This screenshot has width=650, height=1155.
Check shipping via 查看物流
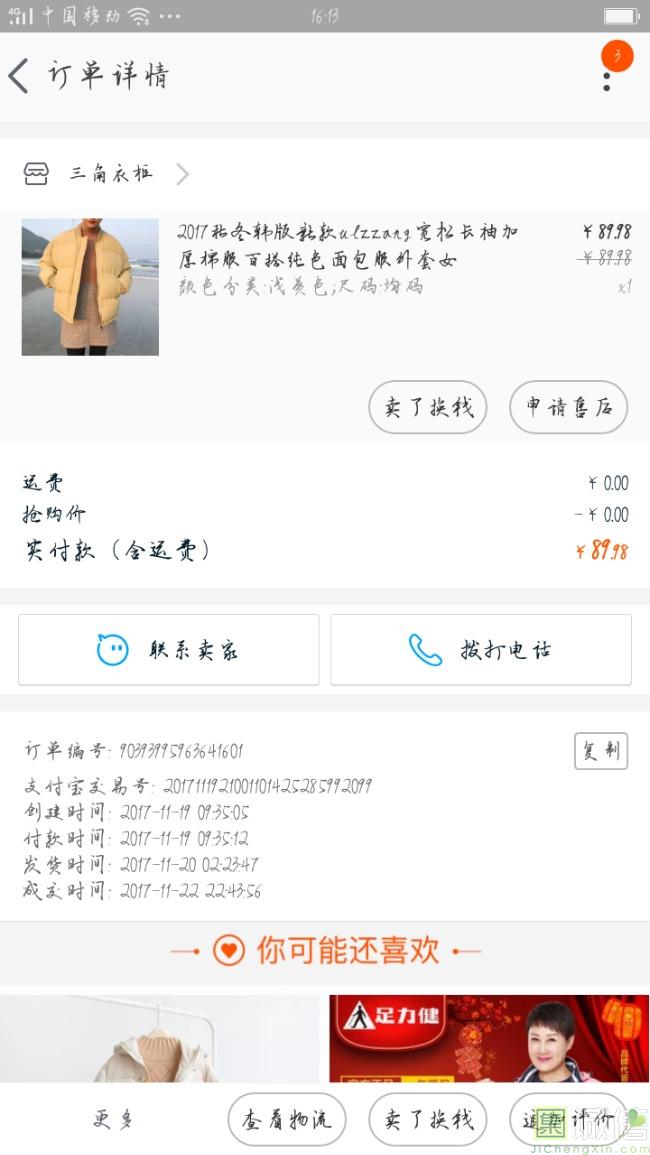[x=286, y=1120]
